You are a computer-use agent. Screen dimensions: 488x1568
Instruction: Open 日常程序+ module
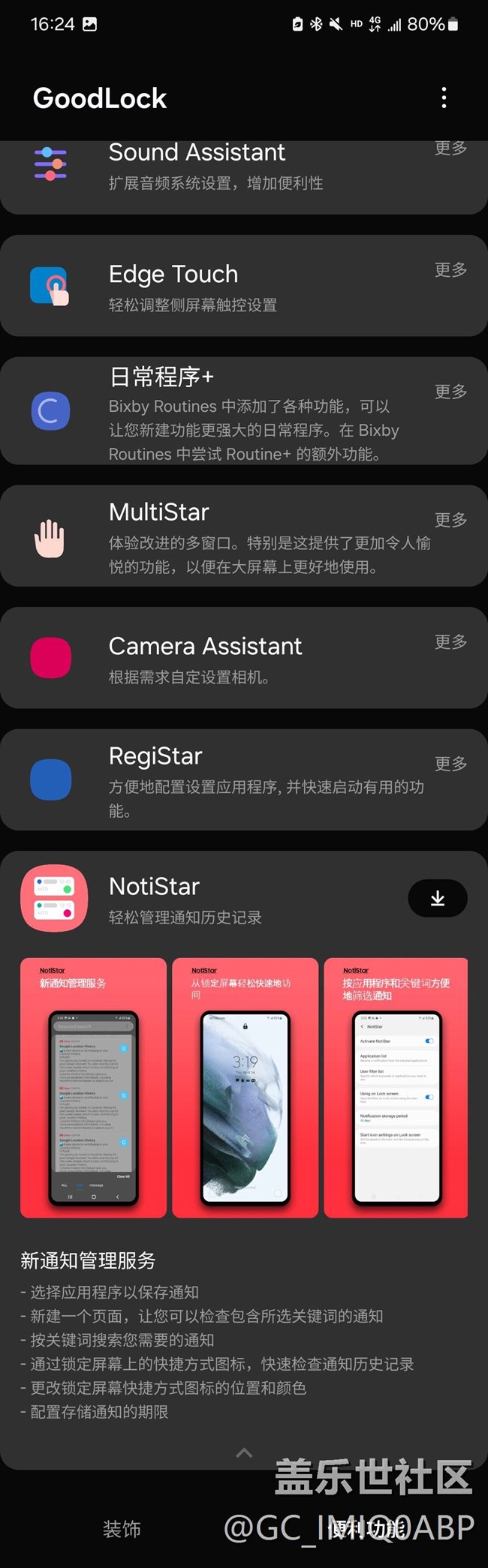(225, 413)
